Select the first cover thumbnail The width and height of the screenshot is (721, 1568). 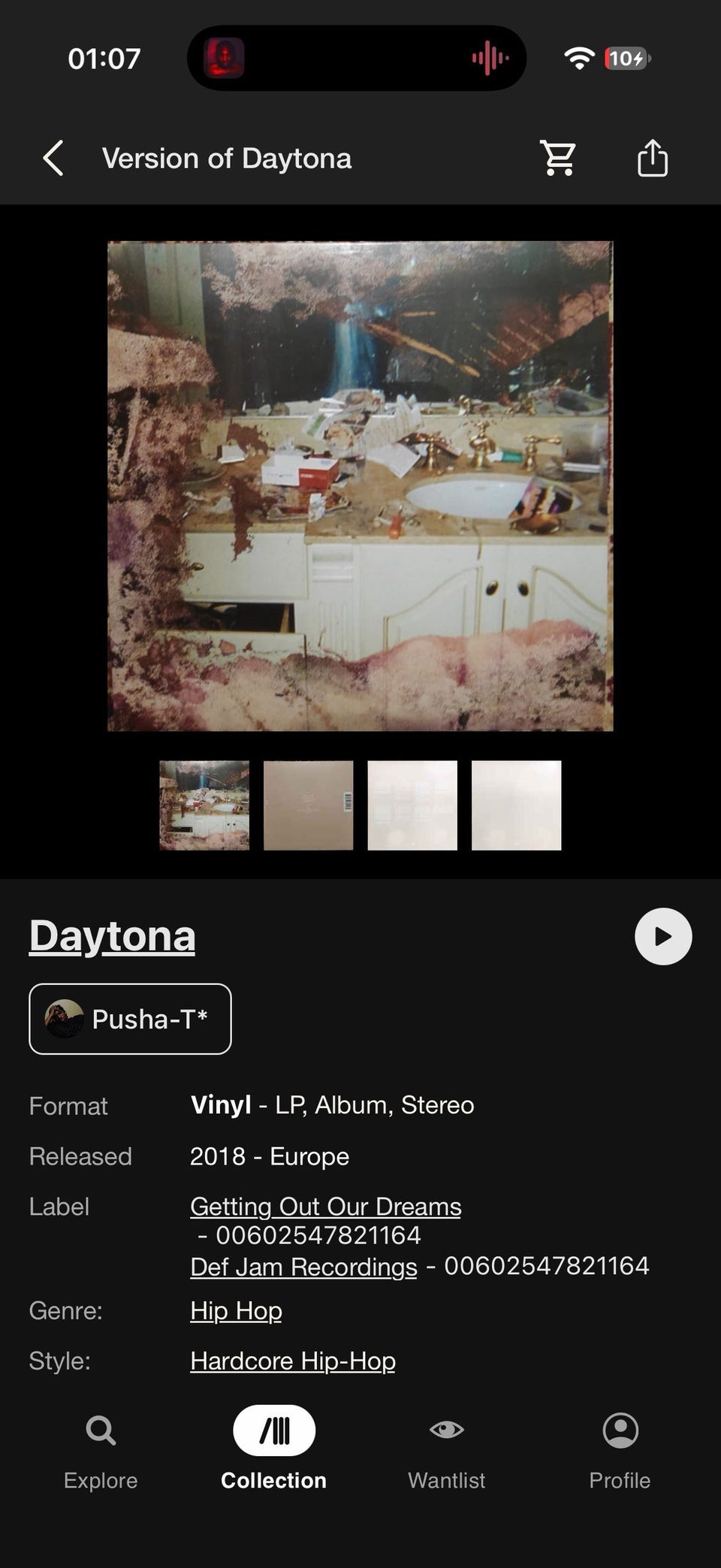click(x=204, y=805)
